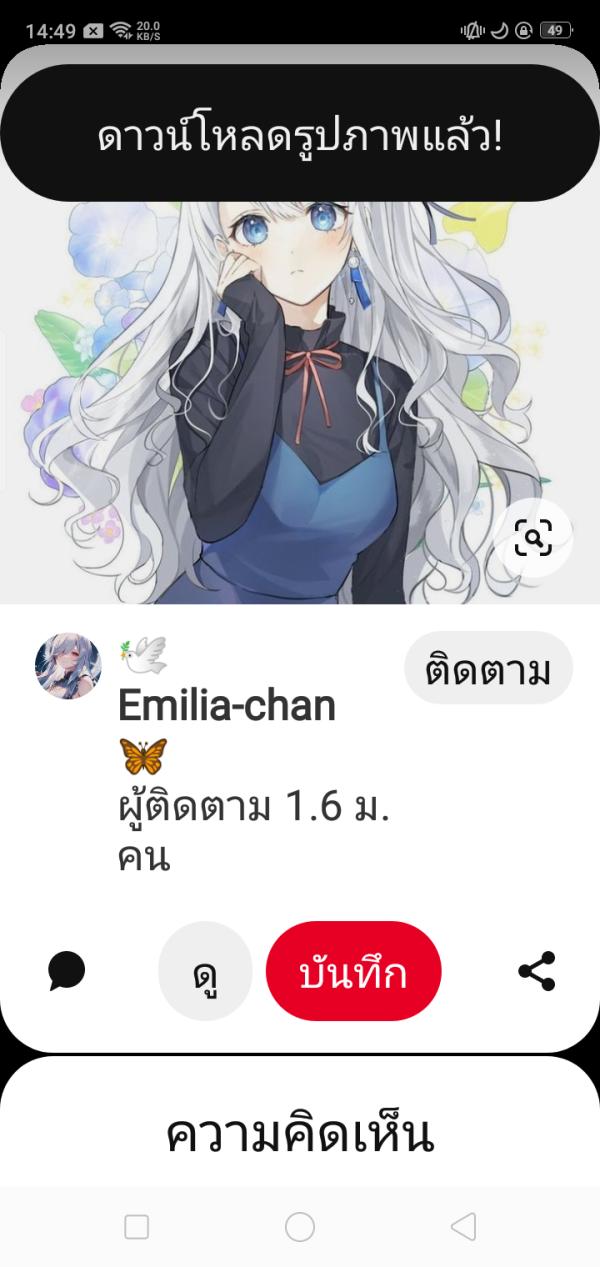Viewport: 600px width, 1267px height.
Task: Follow Emilia-chan with the ติดตาม button
Action: 488,668
